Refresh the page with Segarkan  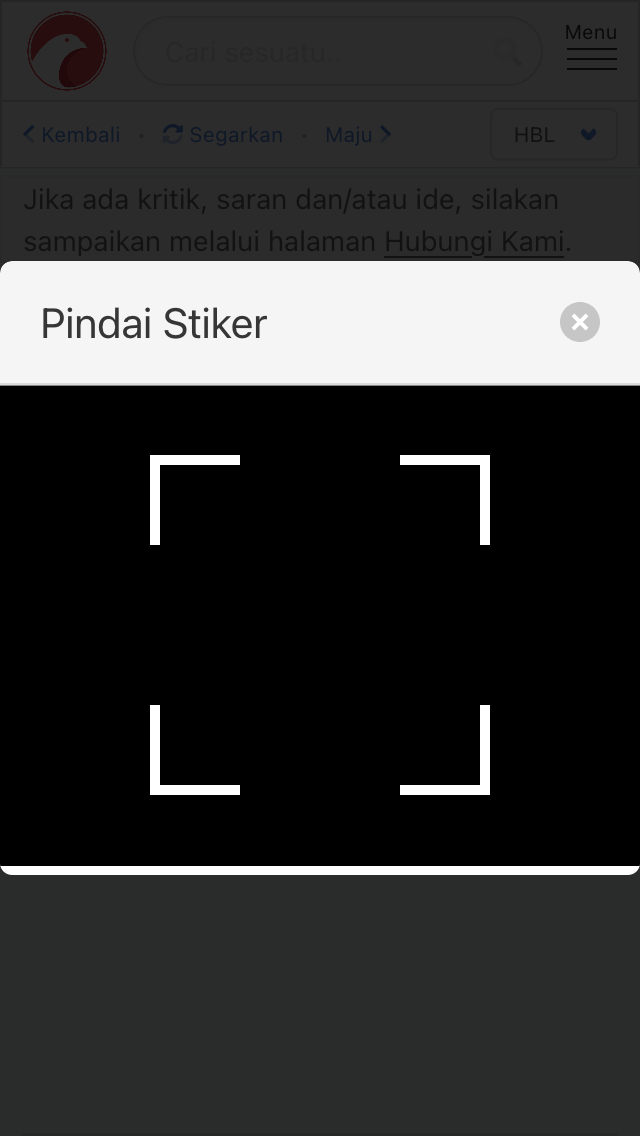pyautogui.click(x=223, y=134)
